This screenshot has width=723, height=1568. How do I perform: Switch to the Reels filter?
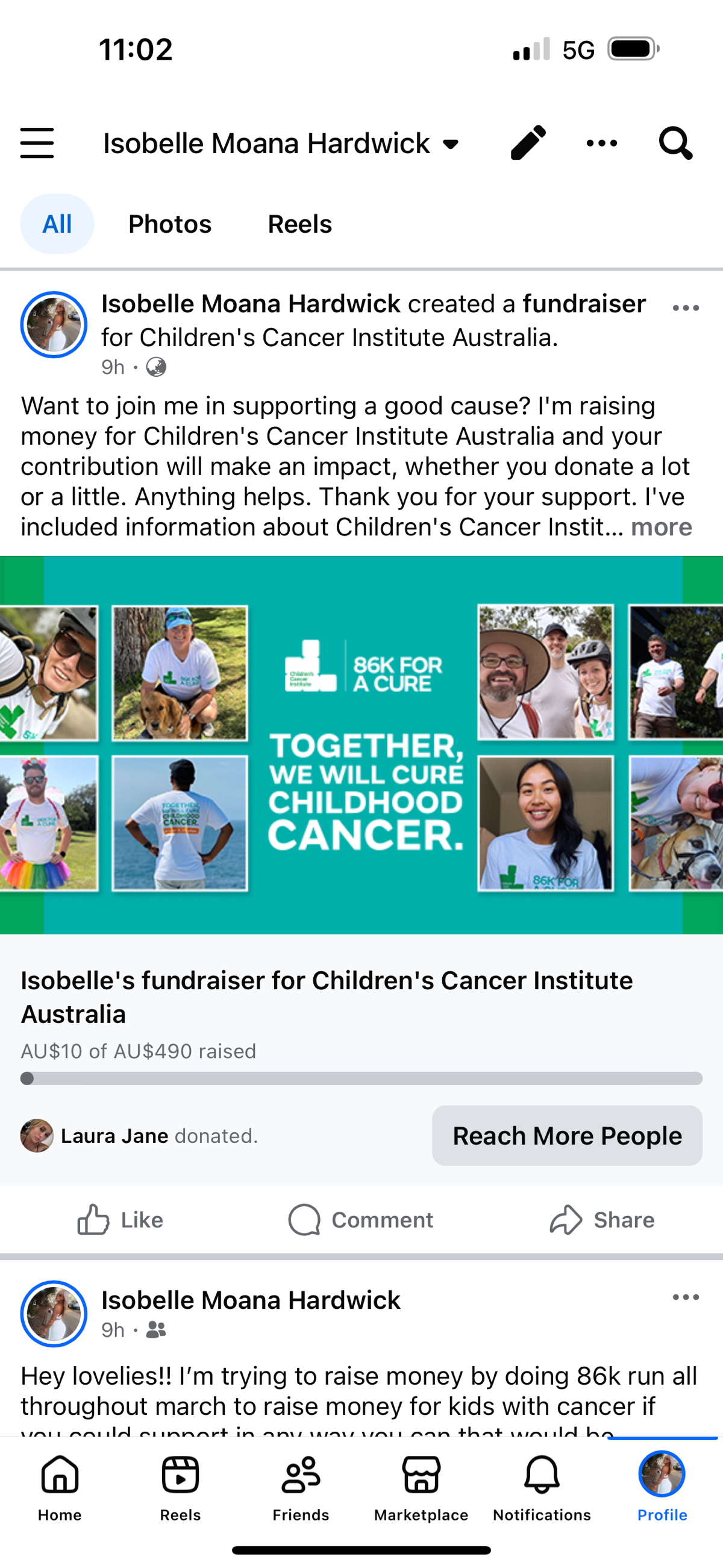pos(299,224)
